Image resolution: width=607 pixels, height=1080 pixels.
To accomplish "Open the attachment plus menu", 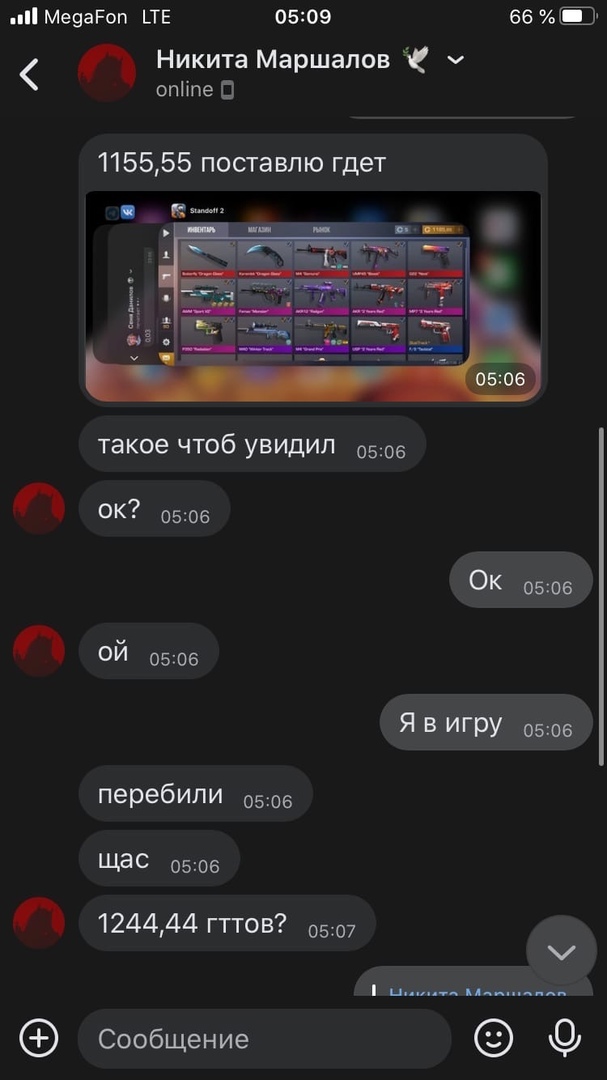I will (39, 1038).
